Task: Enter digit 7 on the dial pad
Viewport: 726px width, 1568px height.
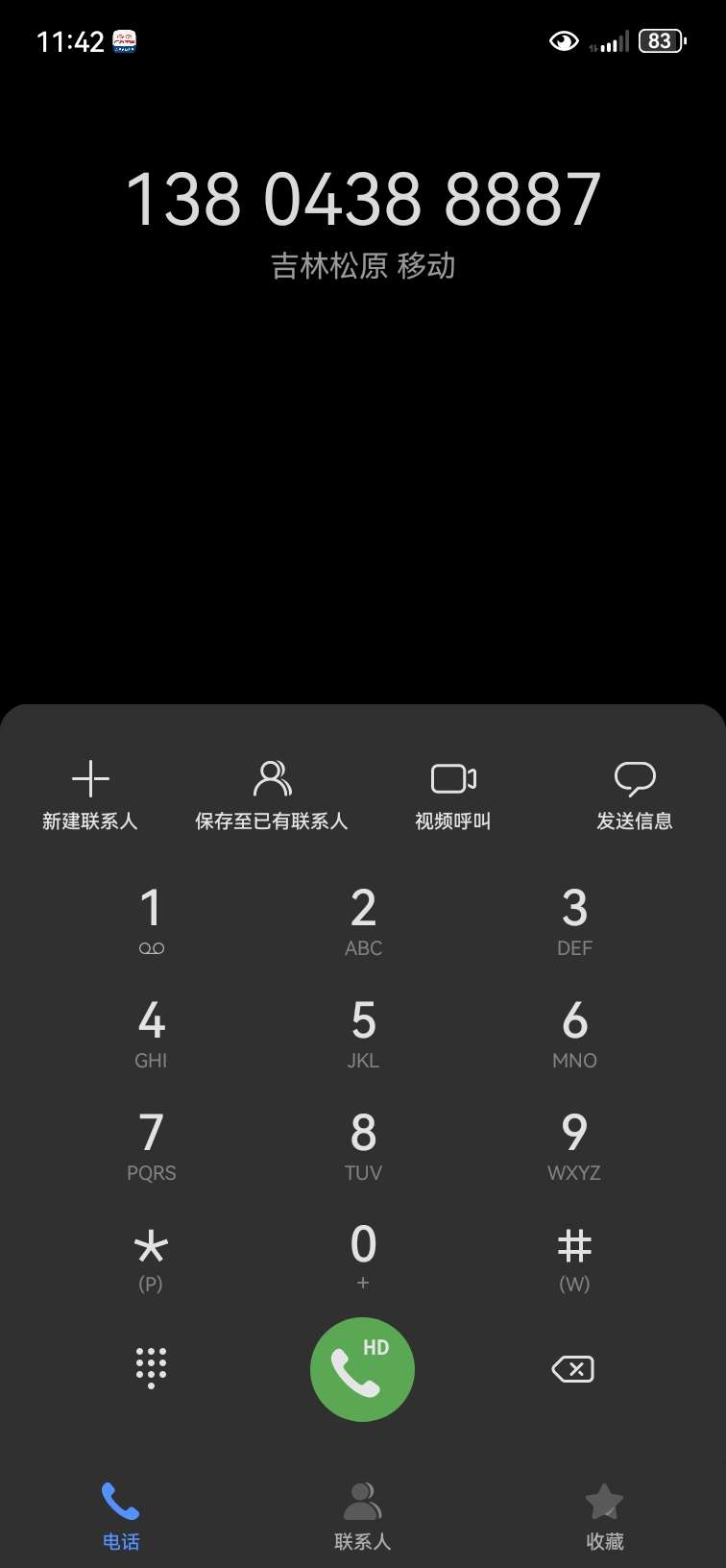Action: click(151, 1145)
